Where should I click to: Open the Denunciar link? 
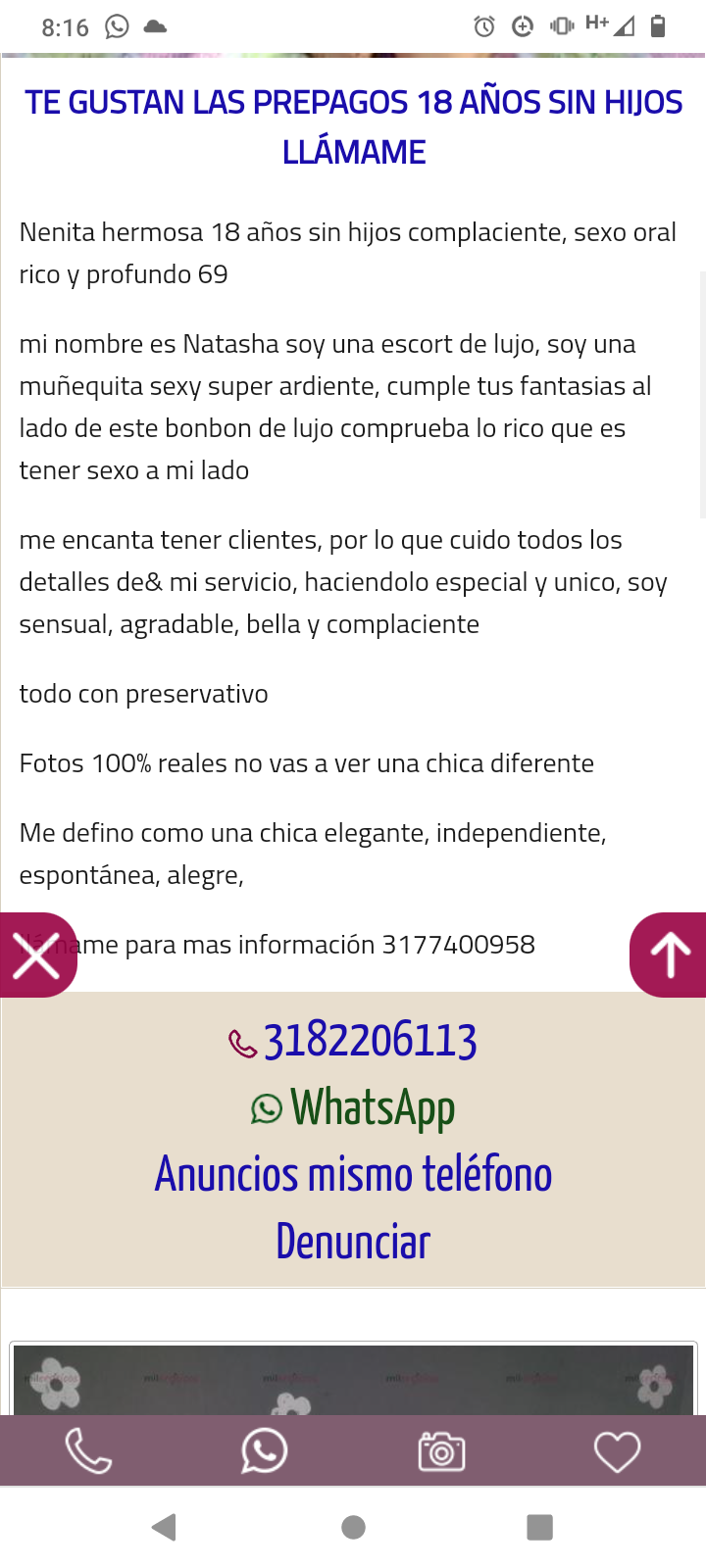(352, 1242)
